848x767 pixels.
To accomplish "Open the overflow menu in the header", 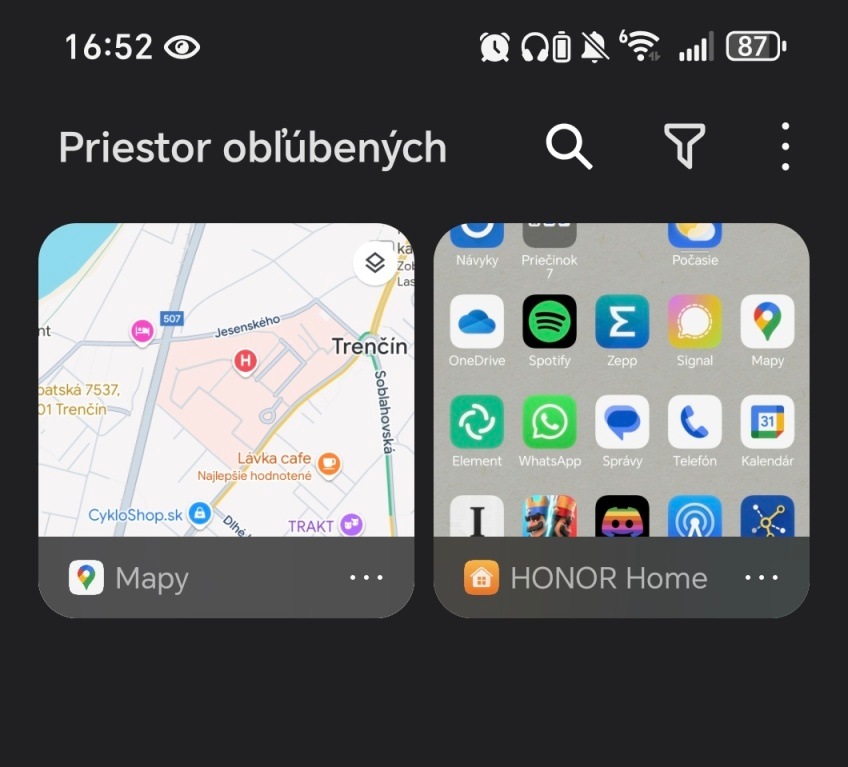I will coord(785,147).
